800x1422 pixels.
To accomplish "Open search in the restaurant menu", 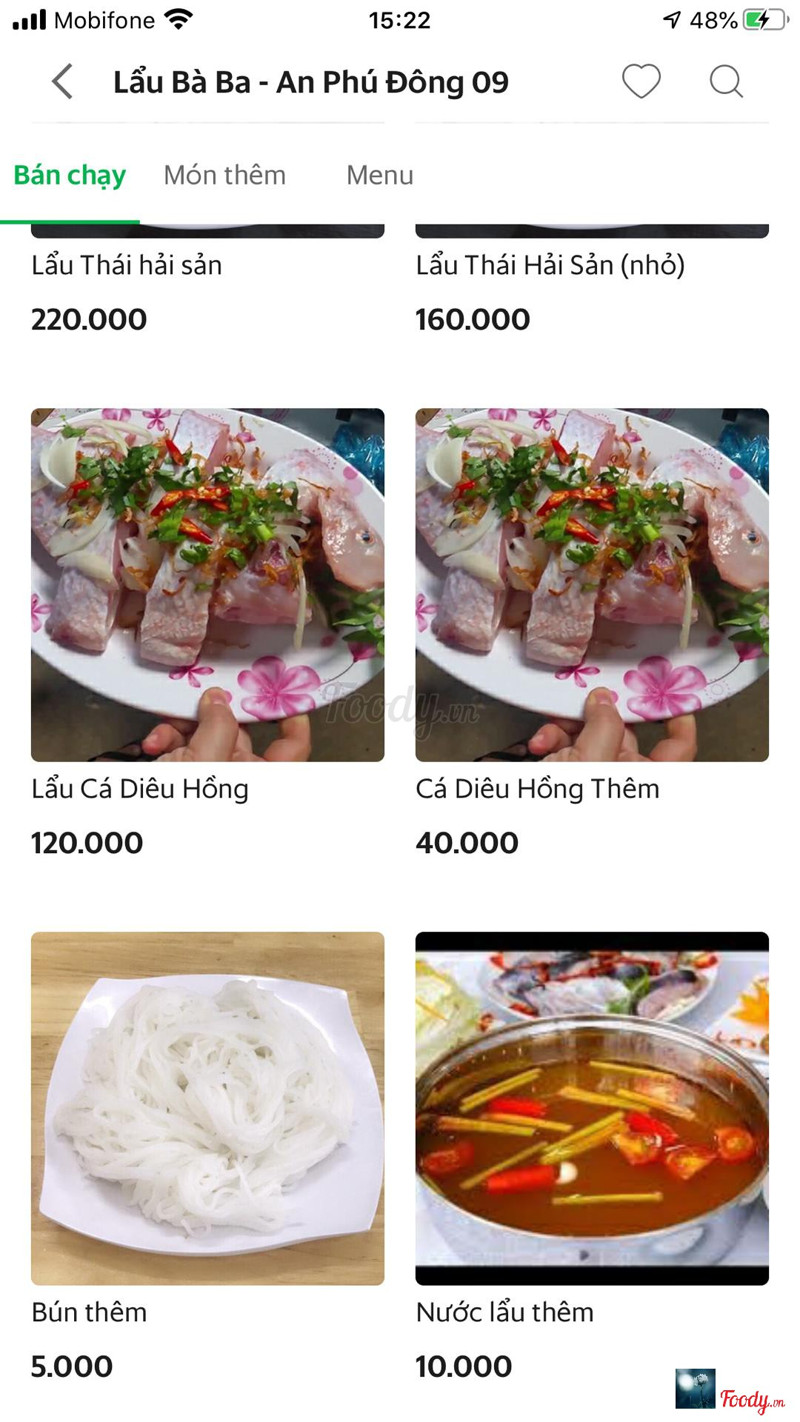I will [726, 82].
